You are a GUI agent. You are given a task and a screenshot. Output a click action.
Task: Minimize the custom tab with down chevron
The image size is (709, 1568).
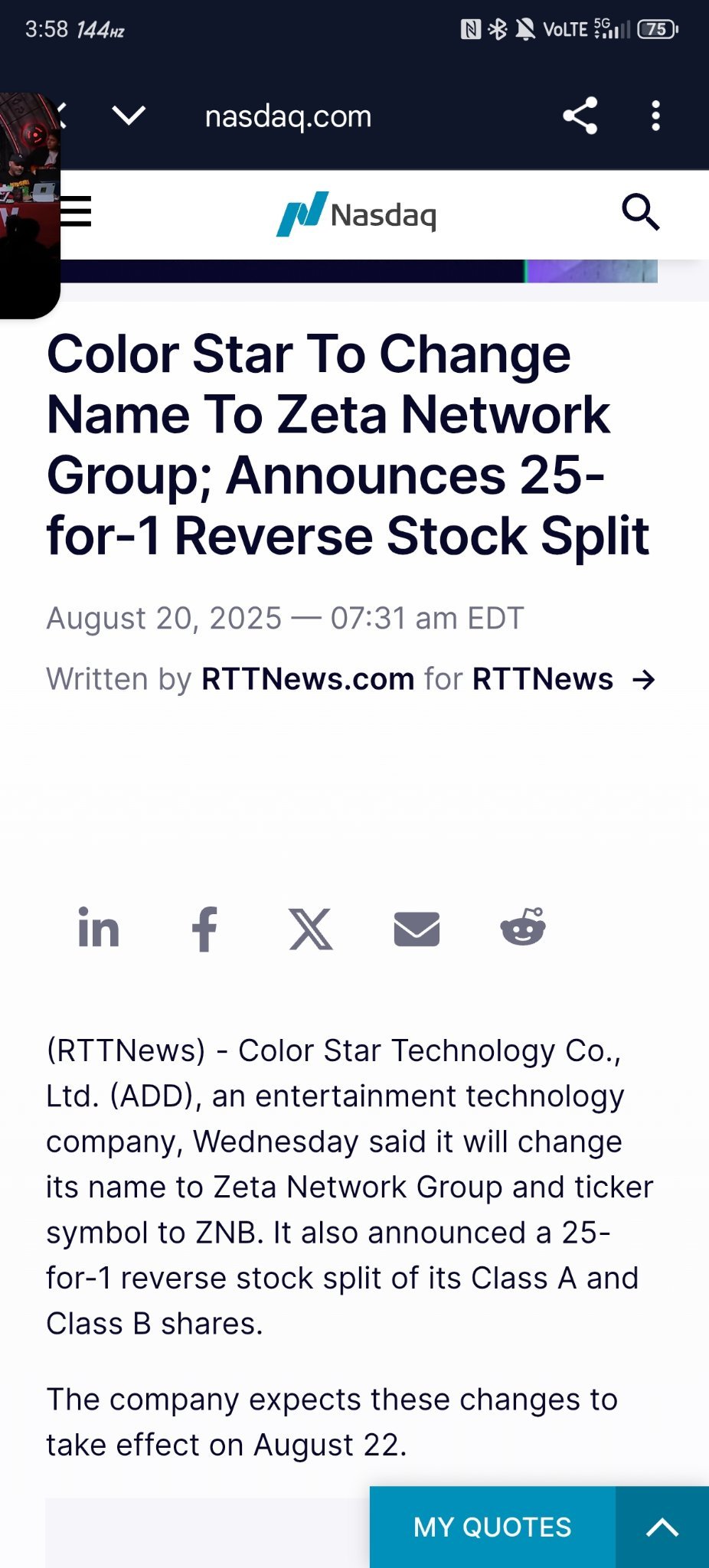pyautogui.click(x=129, y=116)
